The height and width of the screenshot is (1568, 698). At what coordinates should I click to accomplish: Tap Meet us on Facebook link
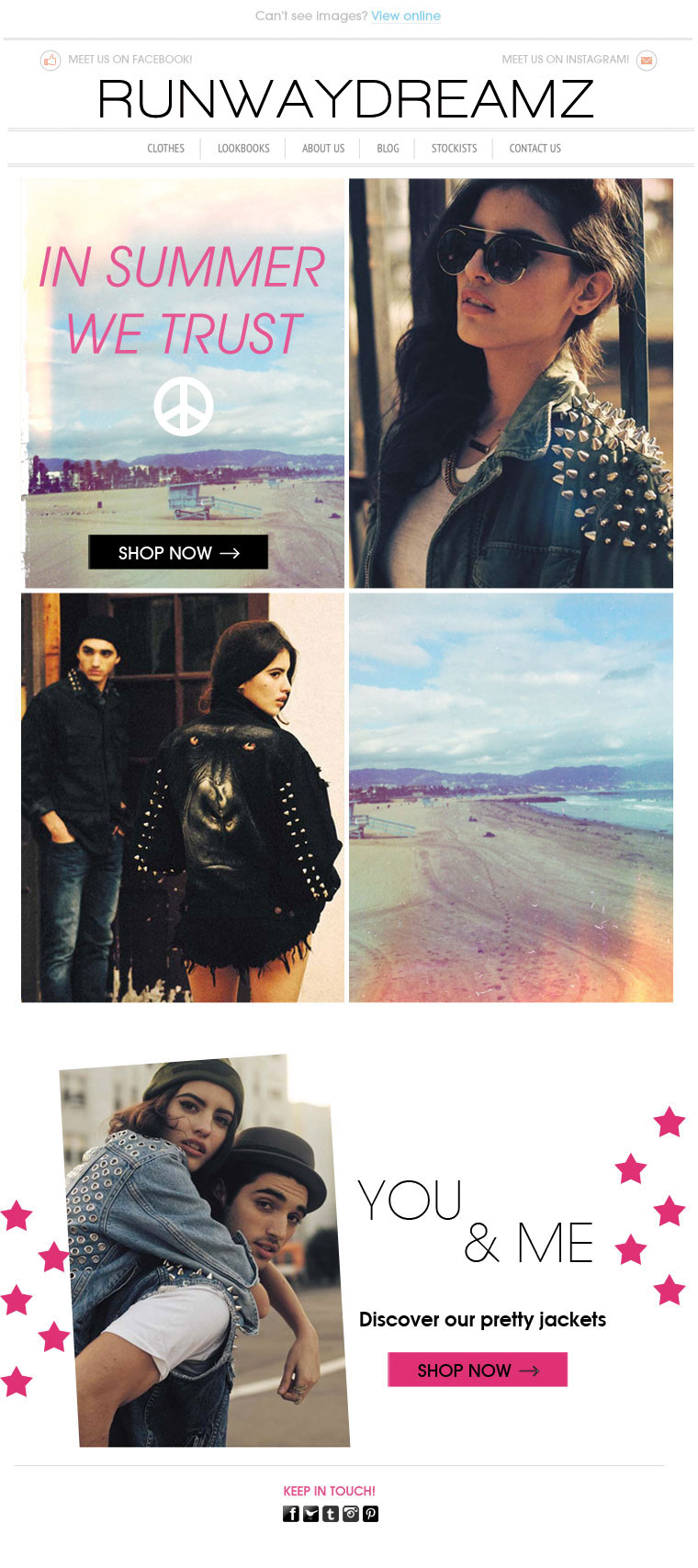tap(129, 60)
